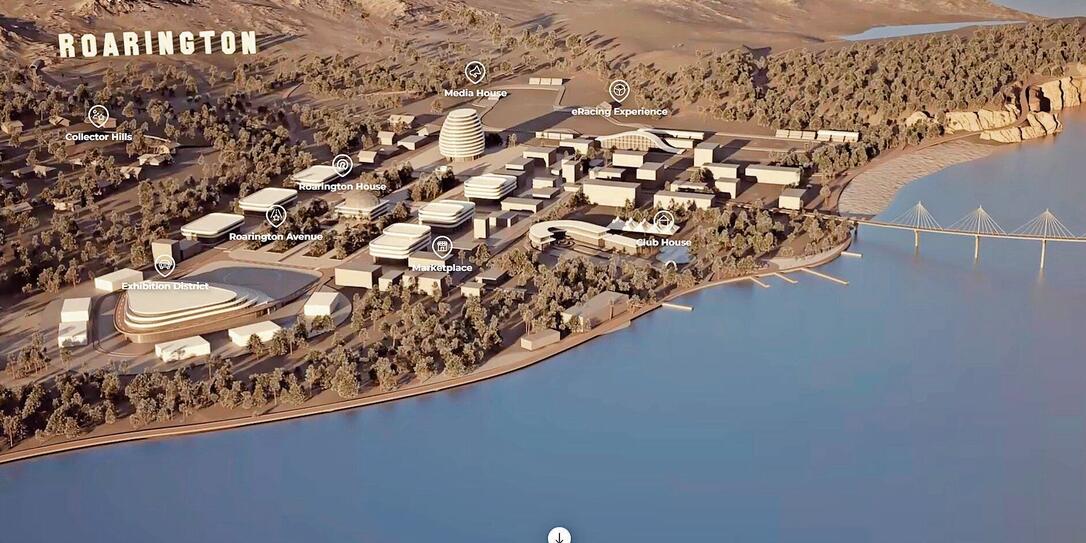Tap the Roarington House marker
This screenshot has width=1086, height=543.
[342, 166]
